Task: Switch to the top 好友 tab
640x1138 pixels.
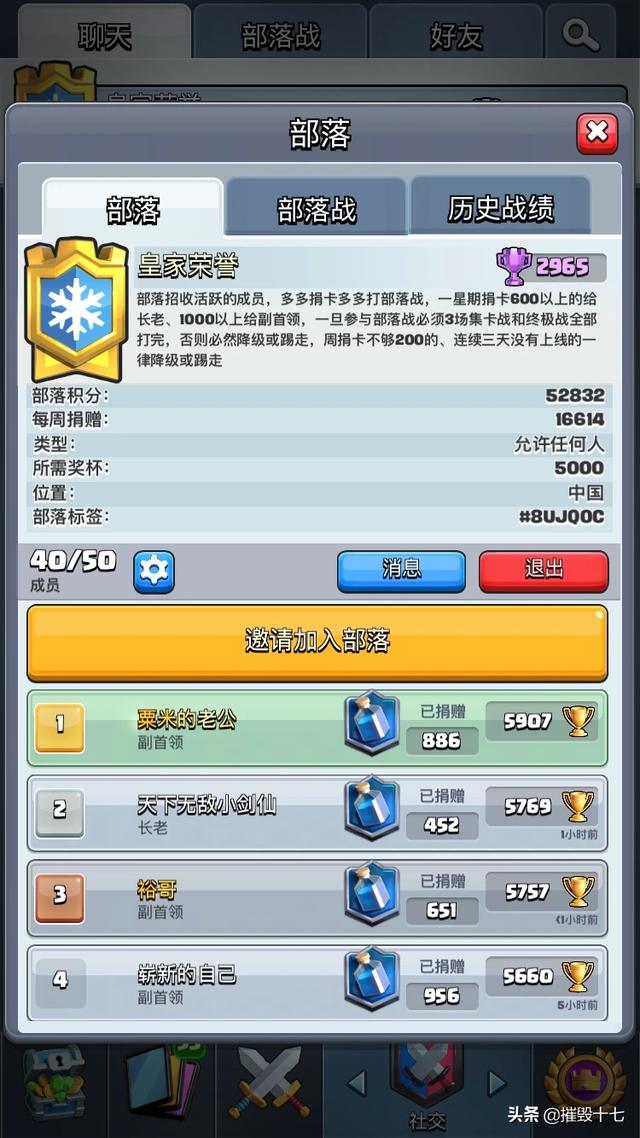Action: [x=456, y=36]
